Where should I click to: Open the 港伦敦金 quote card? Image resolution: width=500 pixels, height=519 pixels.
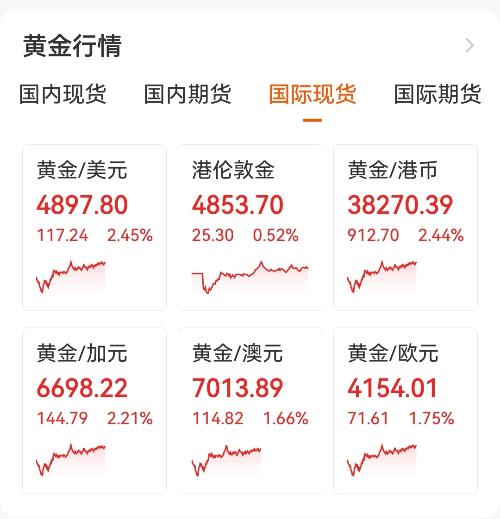(250, 227)
